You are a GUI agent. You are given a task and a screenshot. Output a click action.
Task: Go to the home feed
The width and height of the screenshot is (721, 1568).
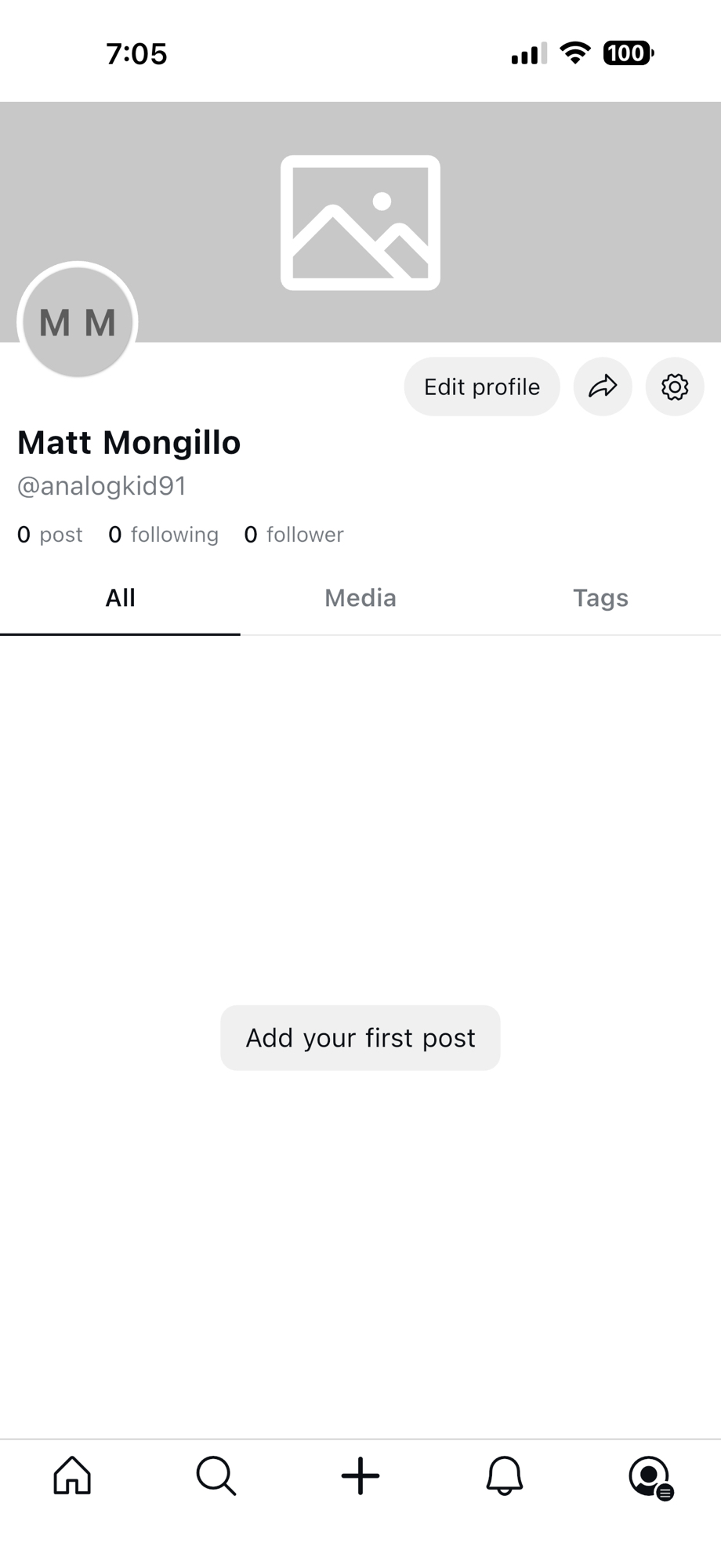pos(72,1475)
